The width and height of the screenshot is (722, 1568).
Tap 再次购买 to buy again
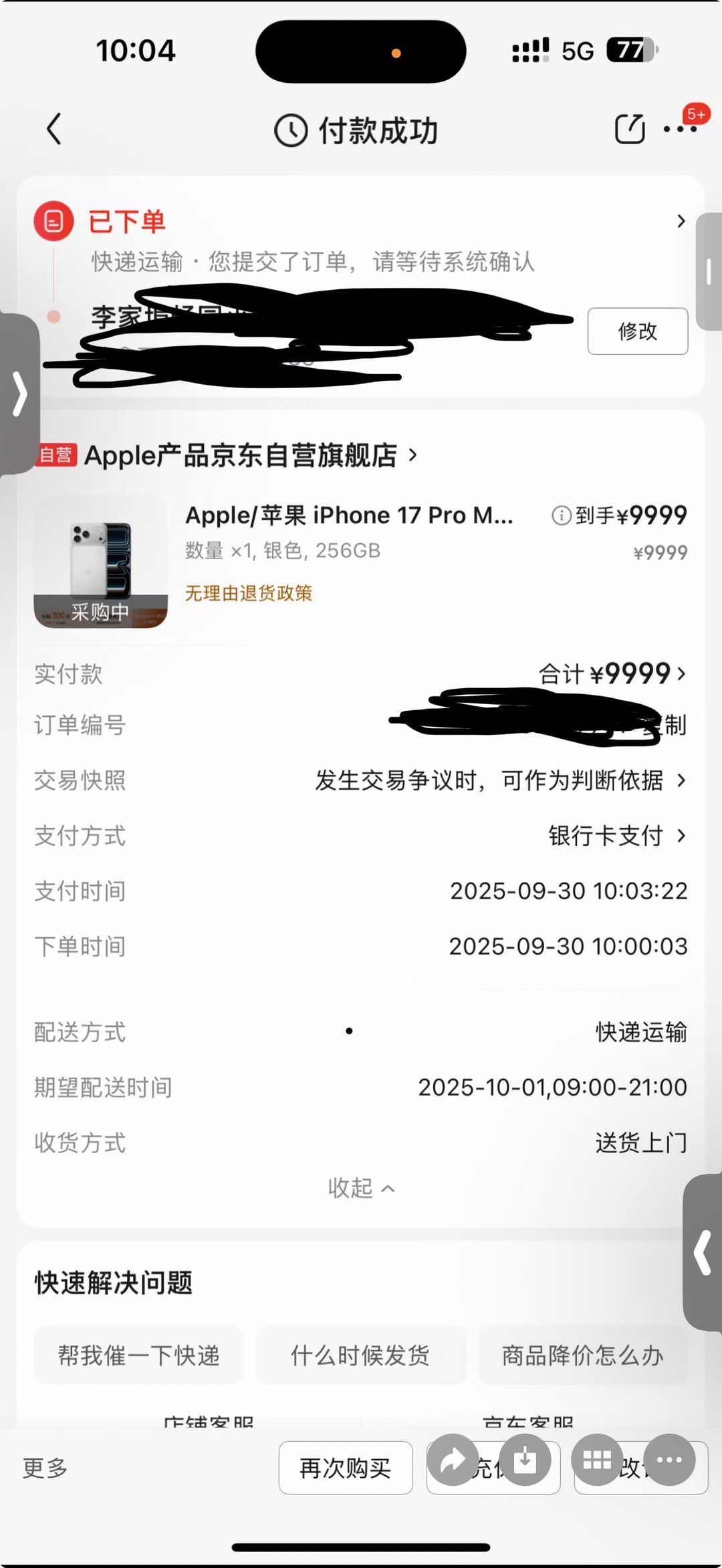coord(345,1468)
